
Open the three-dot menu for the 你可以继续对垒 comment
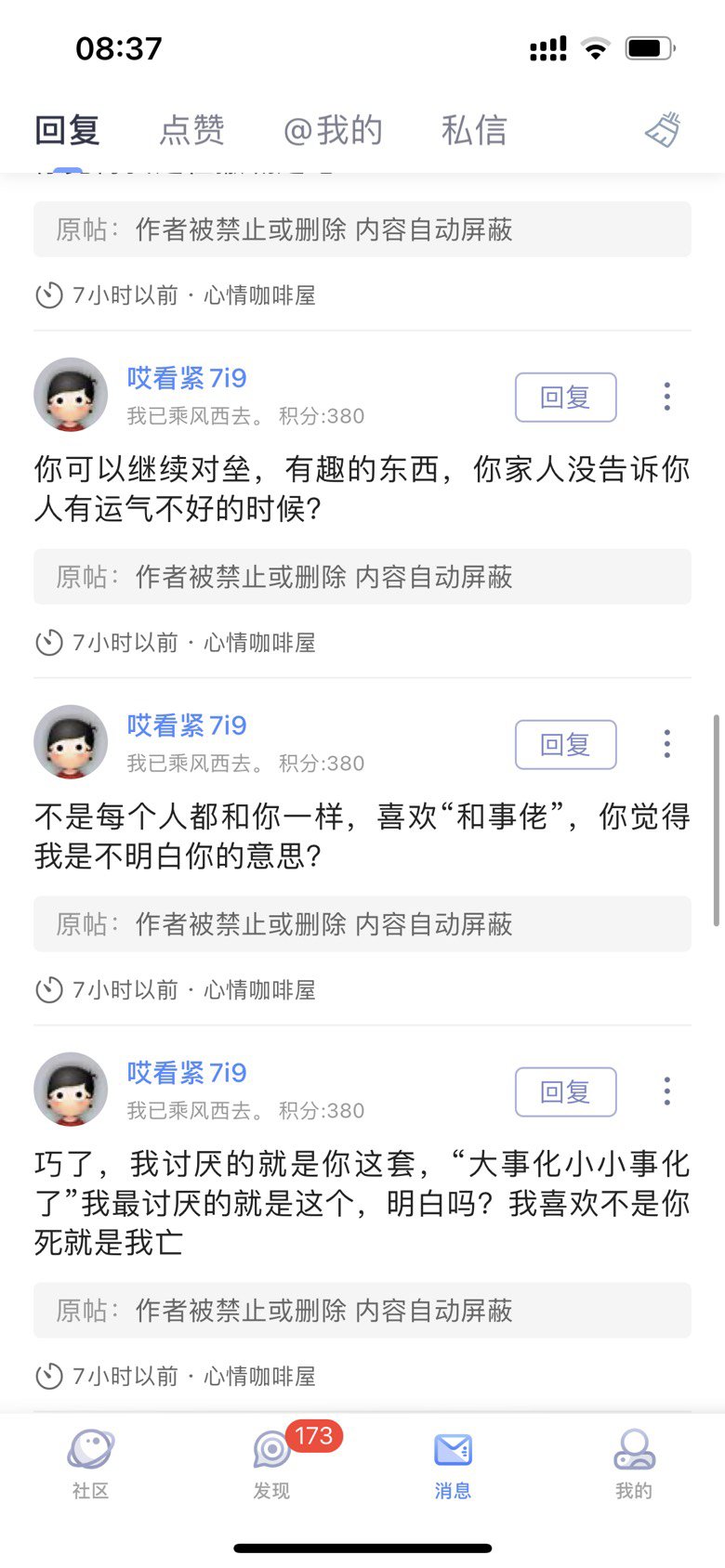tap(666, 397)
